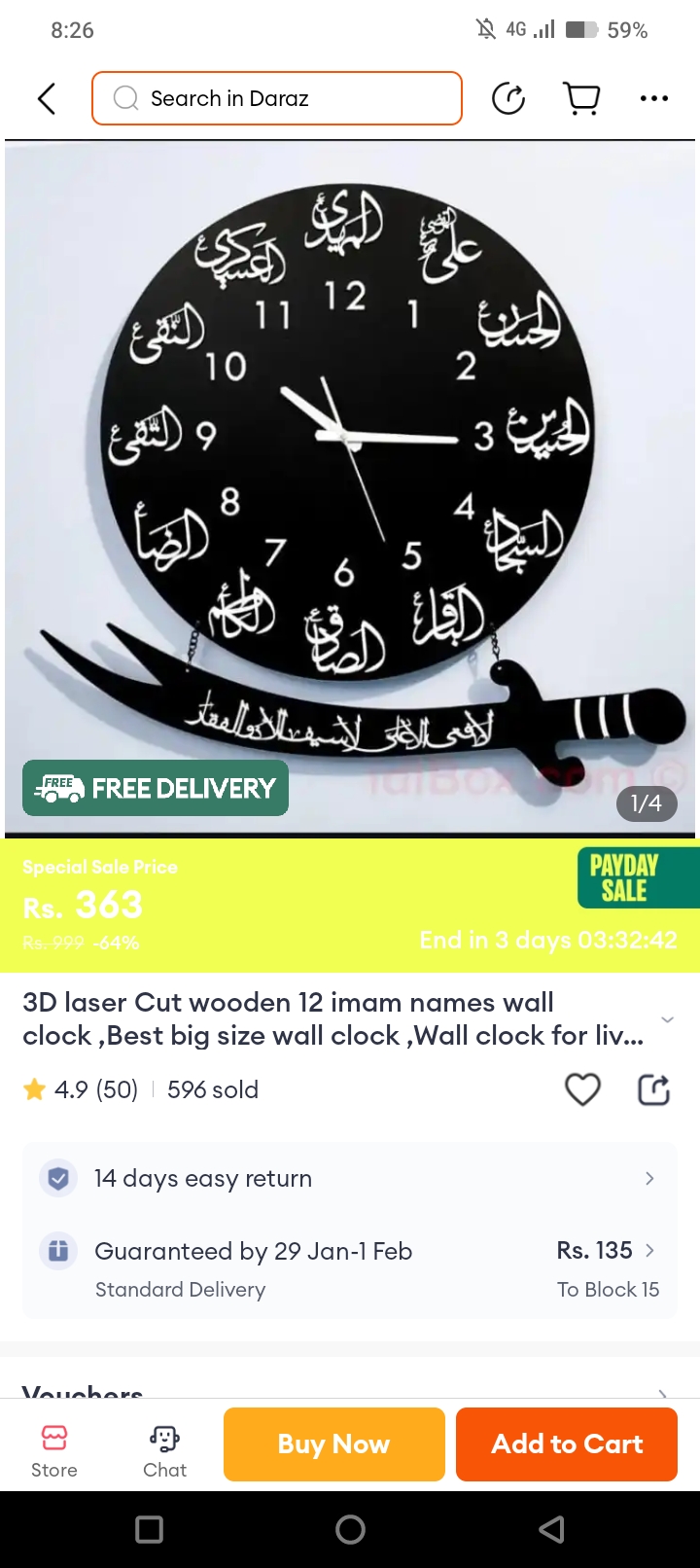The image size is (700, 1568).
Task: Open 14 days easy return details
Action: click(350, 1178)
